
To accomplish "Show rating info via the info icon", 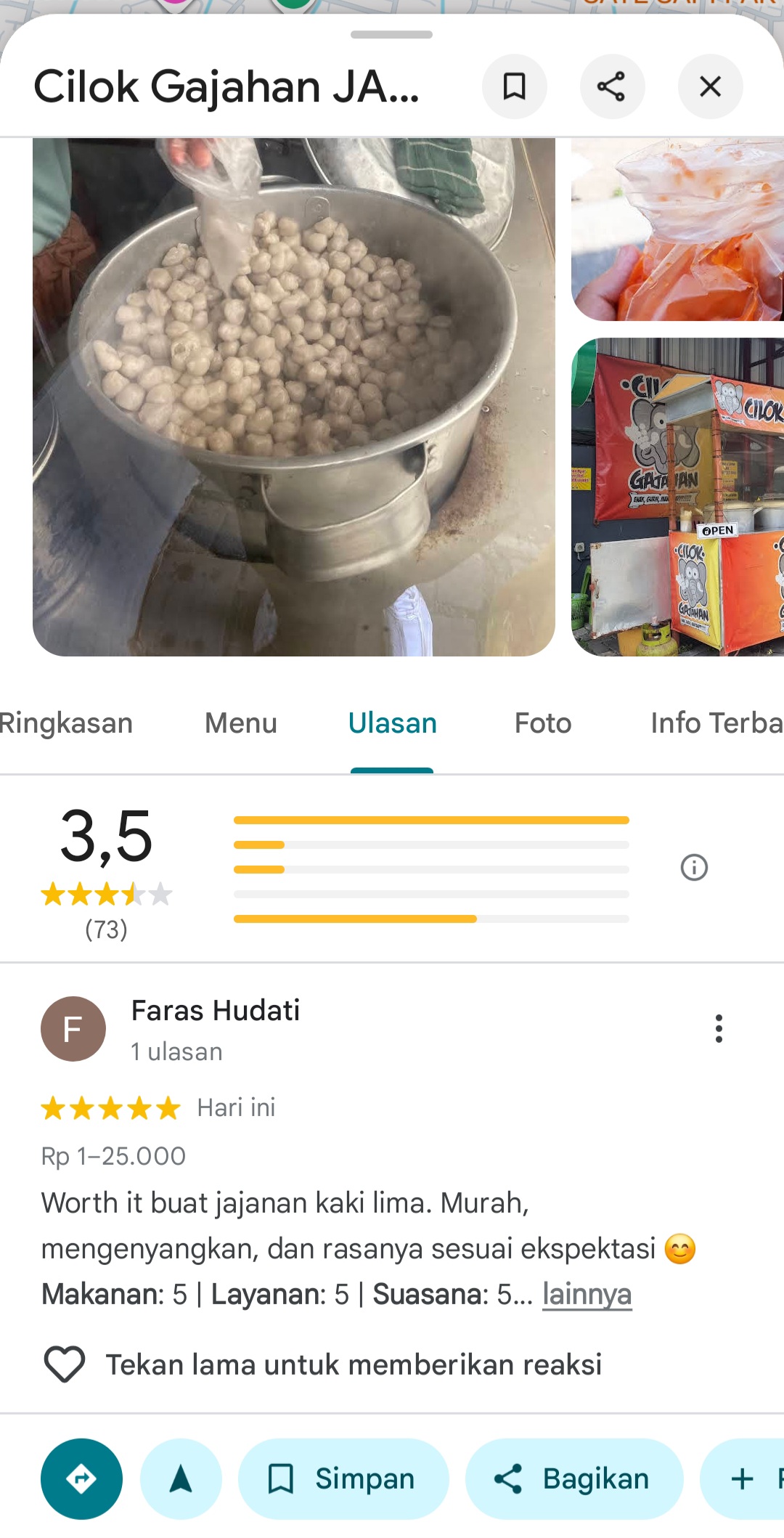I will tap(694, 867).
